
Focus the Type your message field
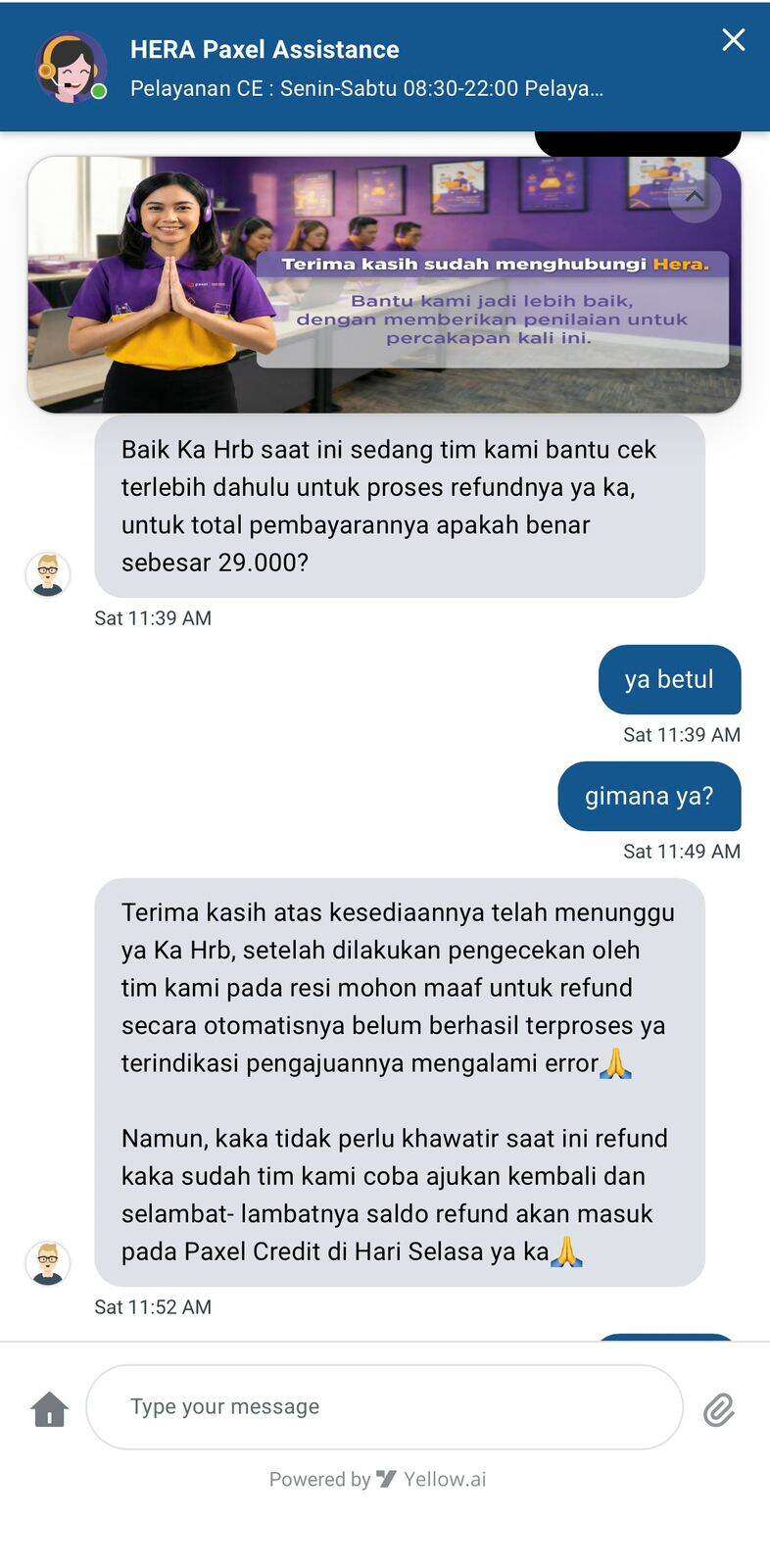(384, 1406)
